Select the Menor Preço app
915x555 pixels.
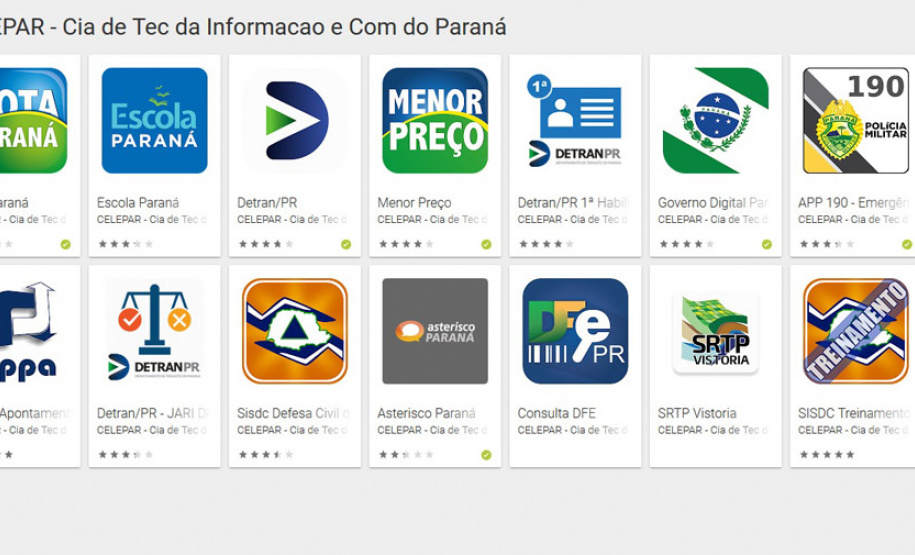point(435,121)
